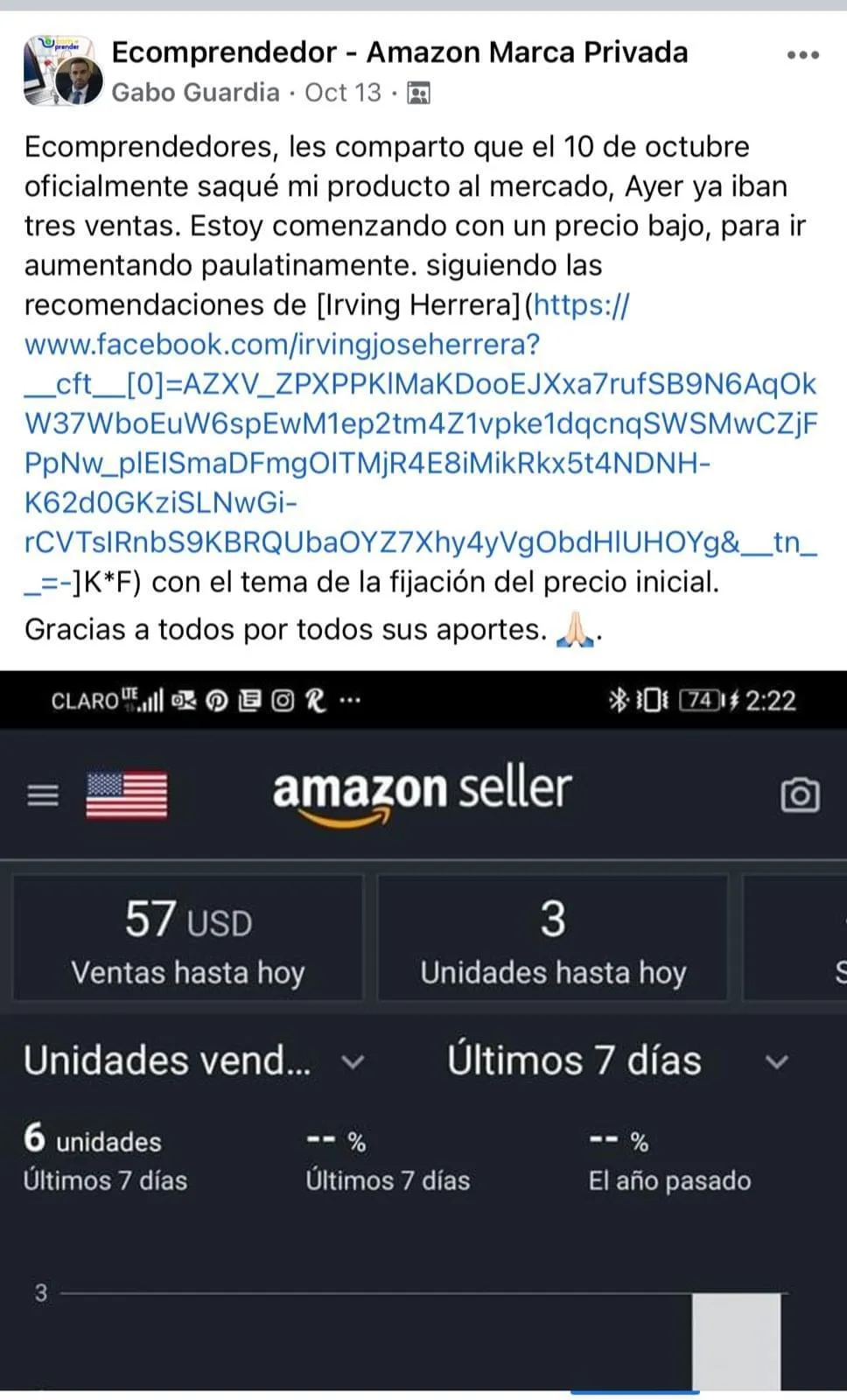Open the Ecomprendedor - Amazon Marca Privada group
The image size is (847, 1400).
point(399,52)
